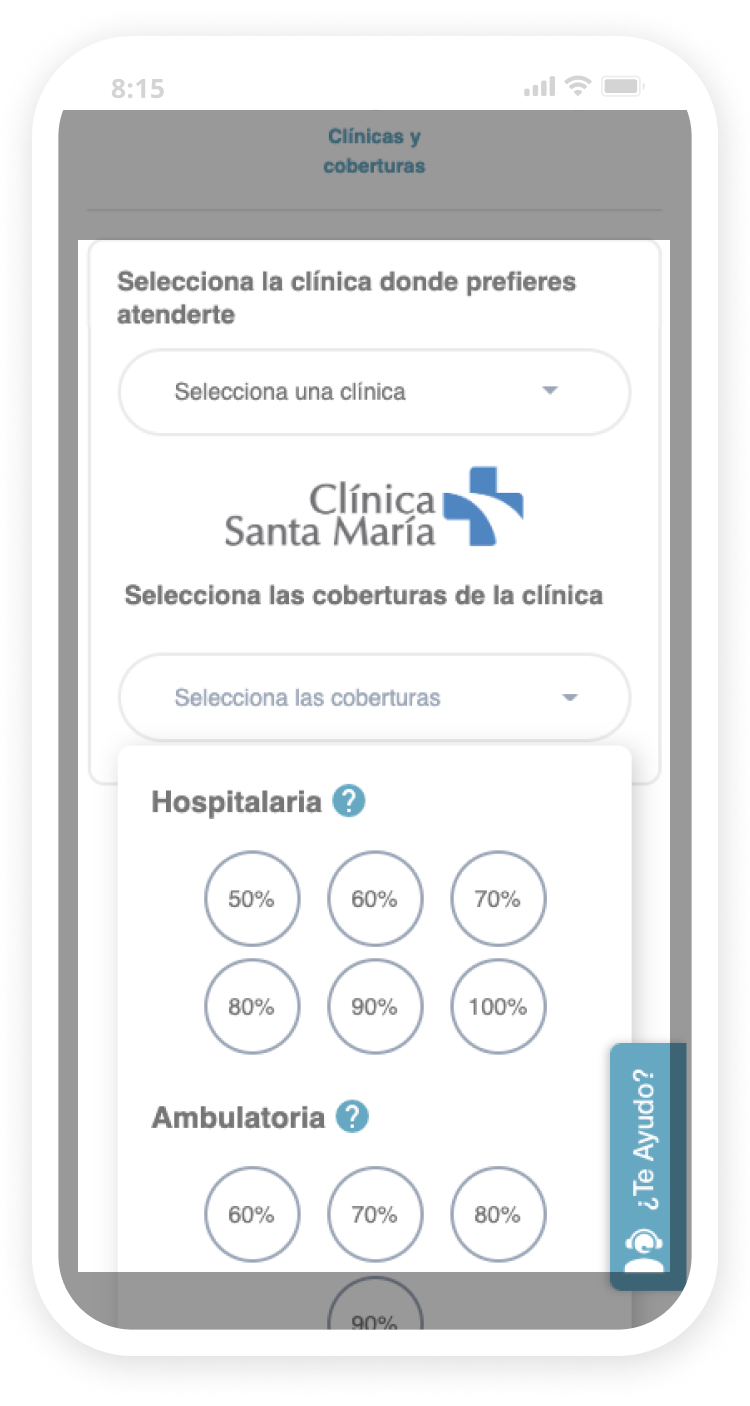The height and width of the screenshot is (1406, 750).
Task: Expand the 'Selecciona las coberturas' dropdown
Action: tap(374, 698)
